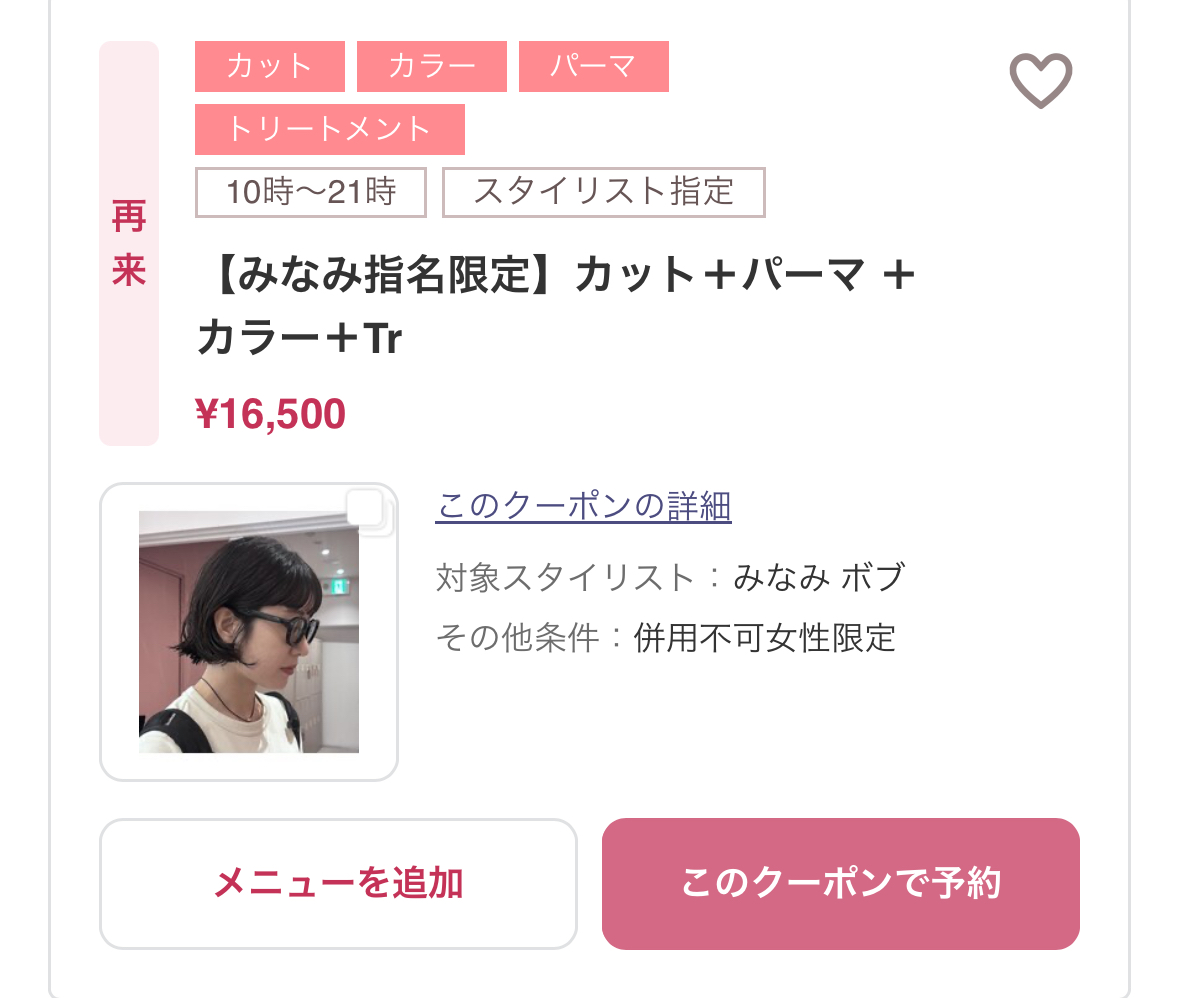Tap the メニューを追加 button
1179x998 pixels.
[338, 883]
